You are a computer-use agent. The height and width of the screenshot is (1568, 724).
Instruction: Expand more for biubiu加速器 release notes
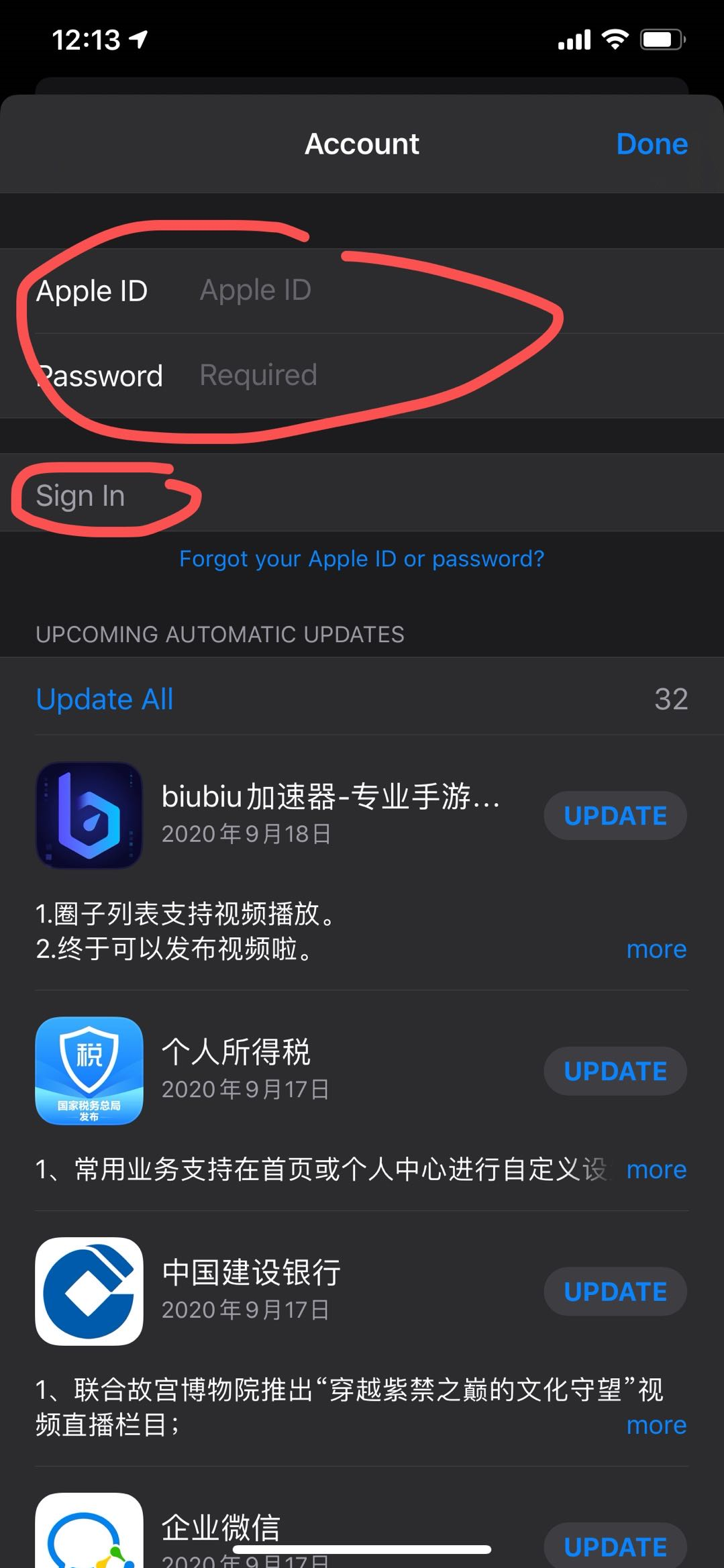[656, 949]
